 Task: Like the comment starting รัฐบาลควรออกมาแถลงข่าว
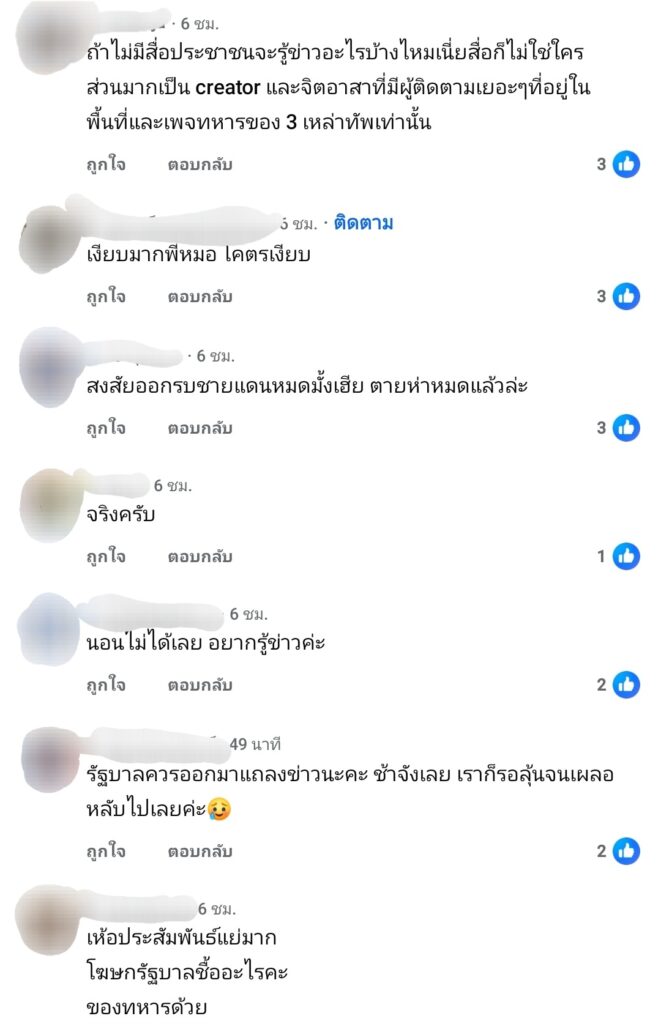pos(106,851)
